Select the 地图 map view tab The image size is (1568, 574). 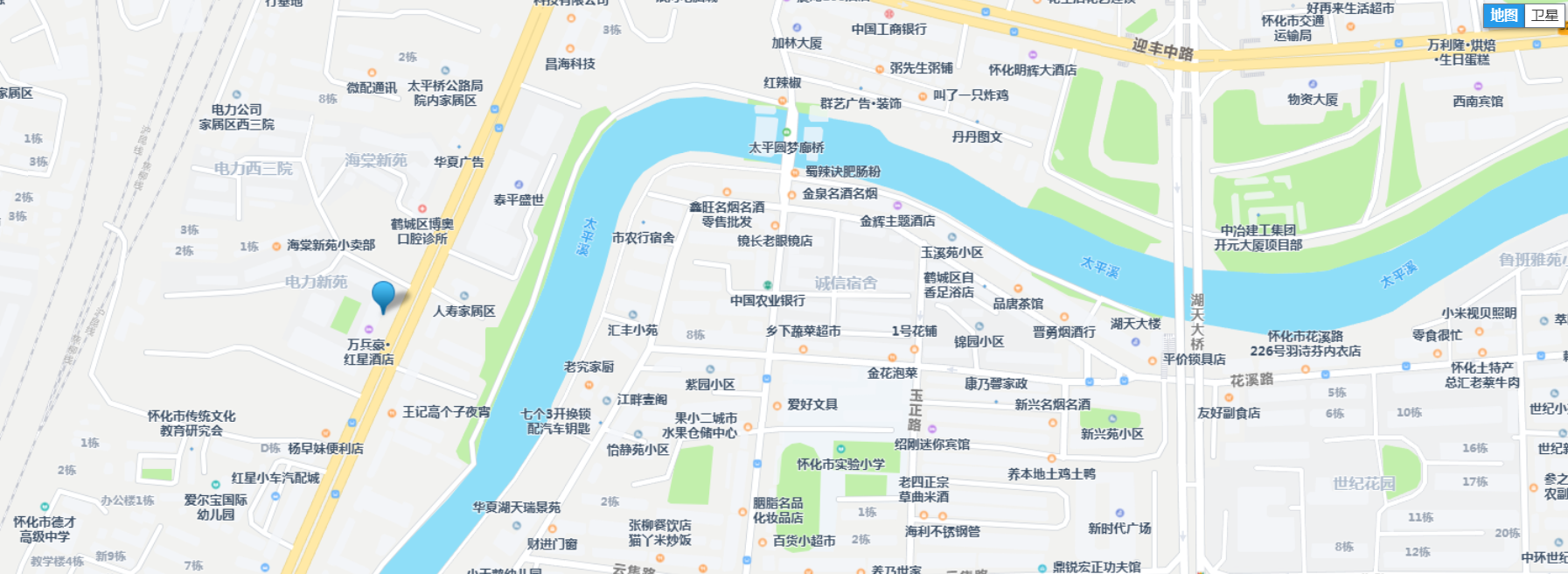(x=1504, y=15)
